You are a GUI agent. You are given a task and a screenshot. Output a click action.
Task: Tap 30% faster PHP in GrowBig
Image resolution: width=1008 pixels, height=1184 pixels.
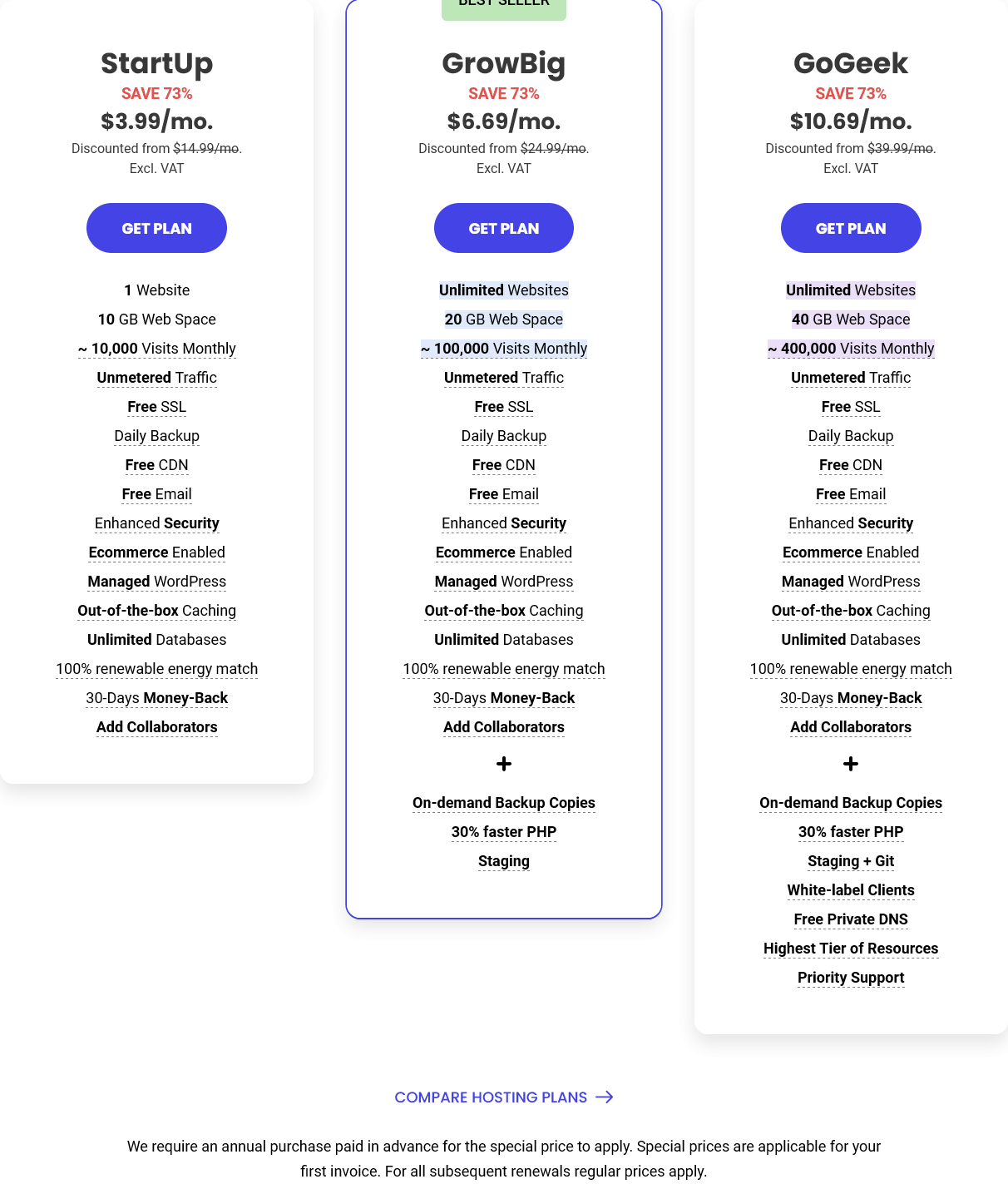(x=503, y=832)
